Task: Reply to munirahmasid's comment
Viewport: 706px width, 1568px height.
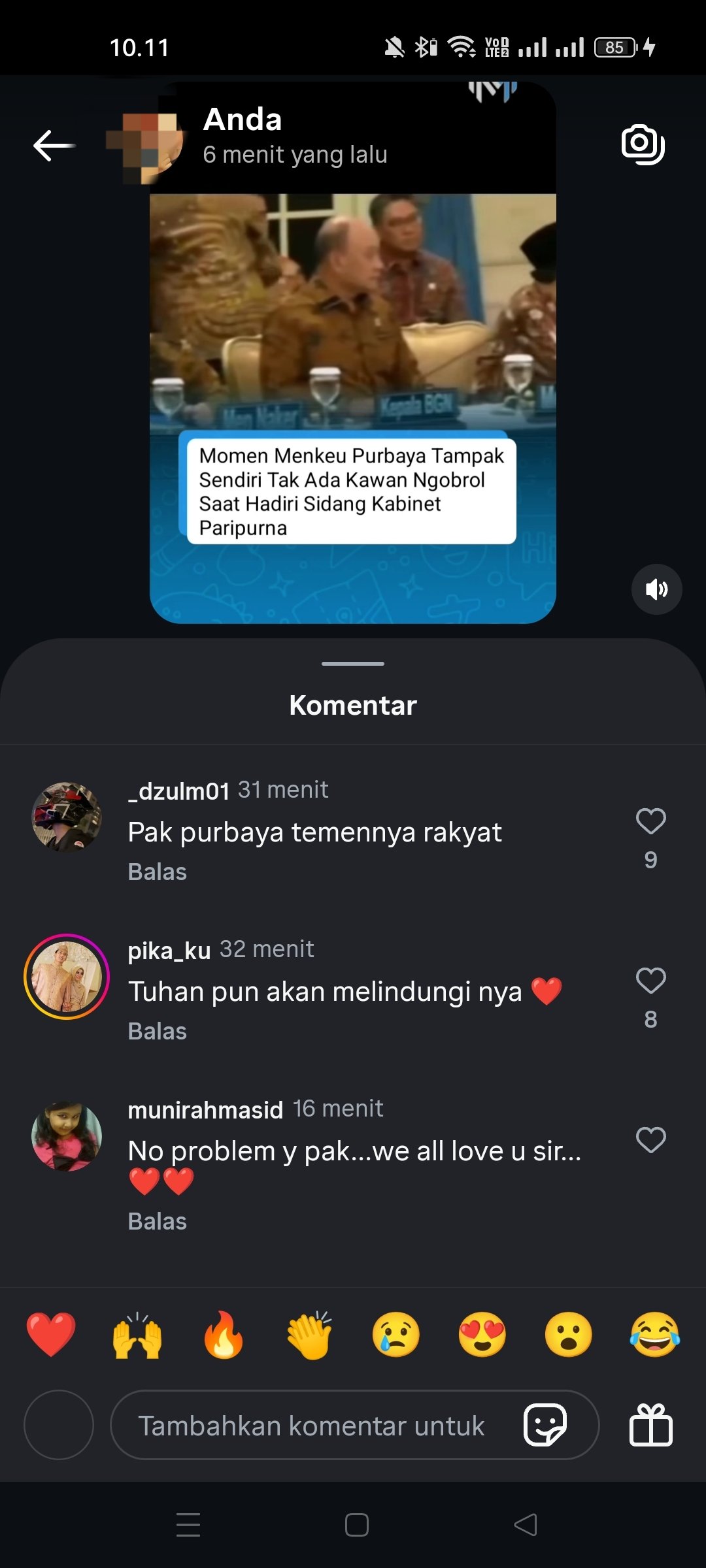Action: pos(158,1221)
